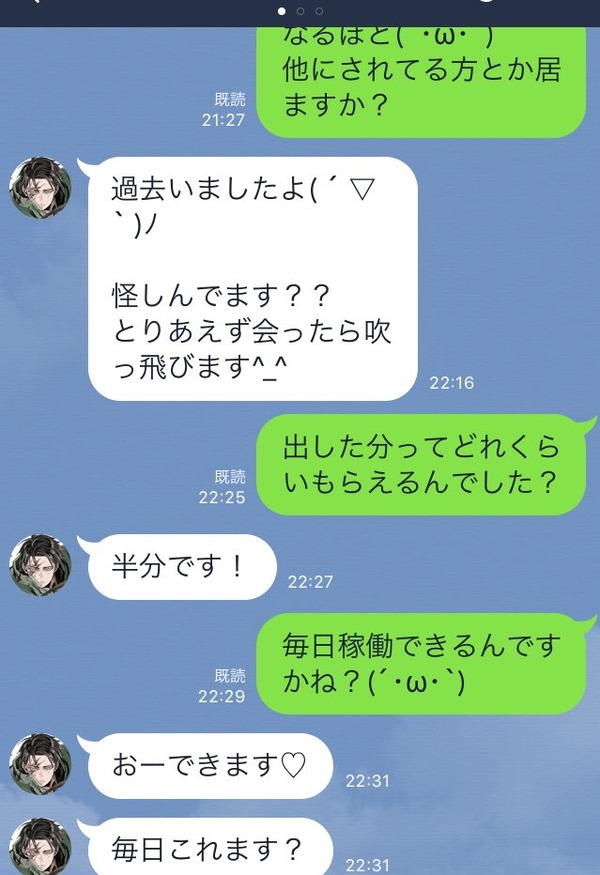This screenshot has width=600, height=875.
Task: View profile from avatar beside おーできます♡
Action: pyautogui.click(x=41, y=765)
